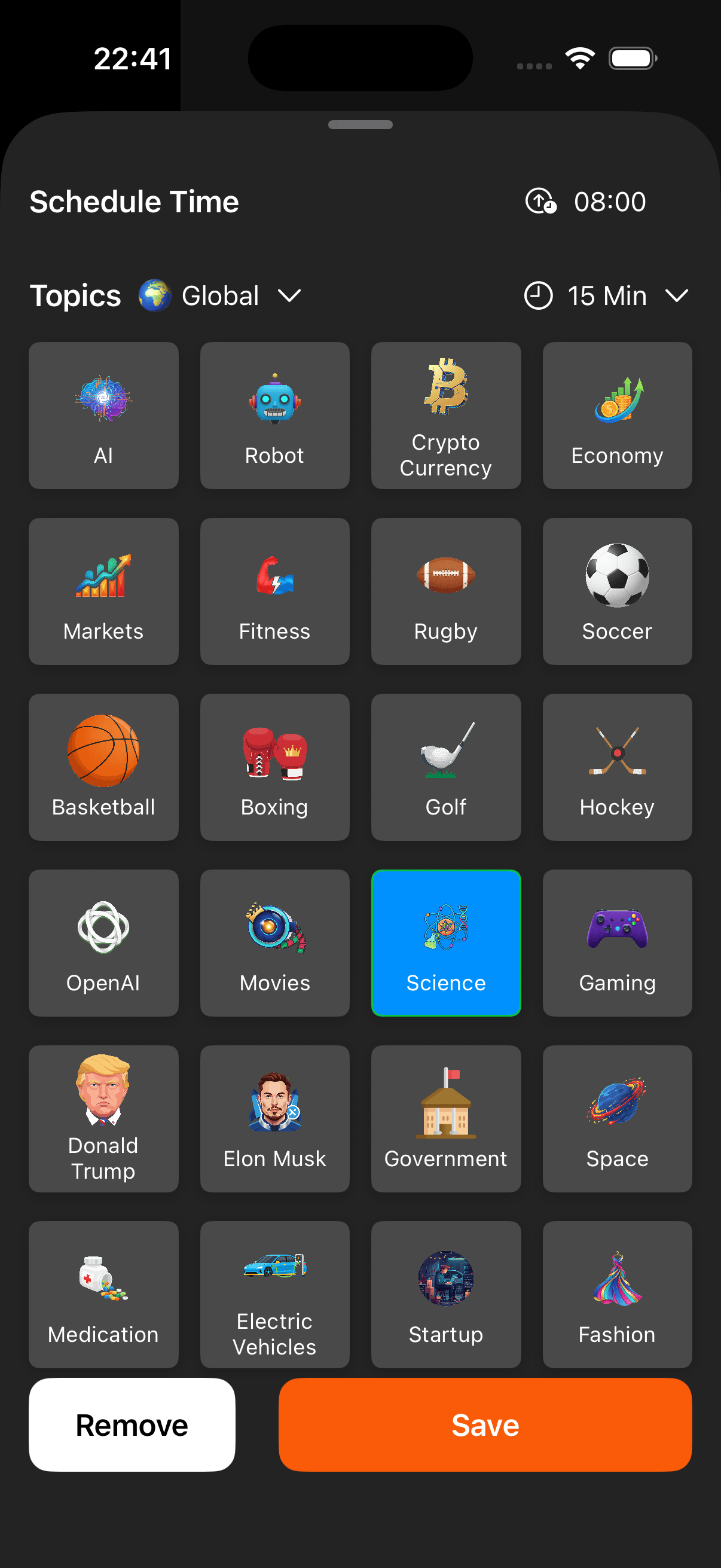Select the OpenAI logo topic
The width and height of the screenshot is (721, 1568).
click(103, 944)
